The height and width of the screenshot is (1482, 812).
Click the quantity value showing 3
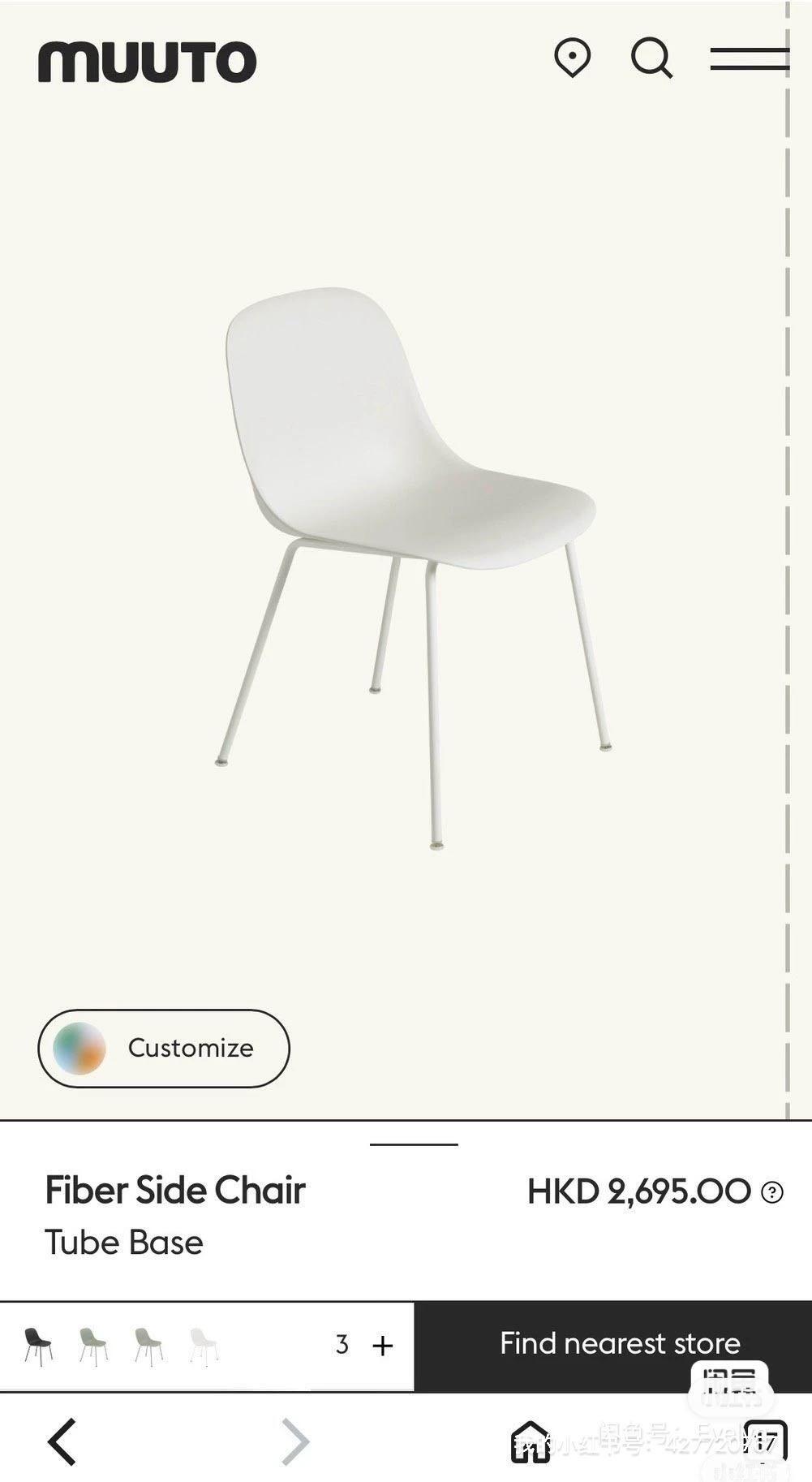click(342, 1344)
